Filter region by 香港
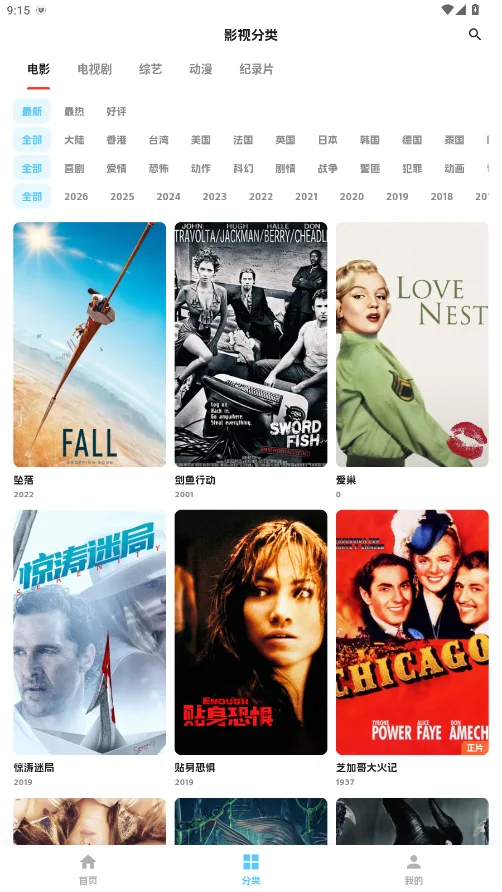 (116, 140)
